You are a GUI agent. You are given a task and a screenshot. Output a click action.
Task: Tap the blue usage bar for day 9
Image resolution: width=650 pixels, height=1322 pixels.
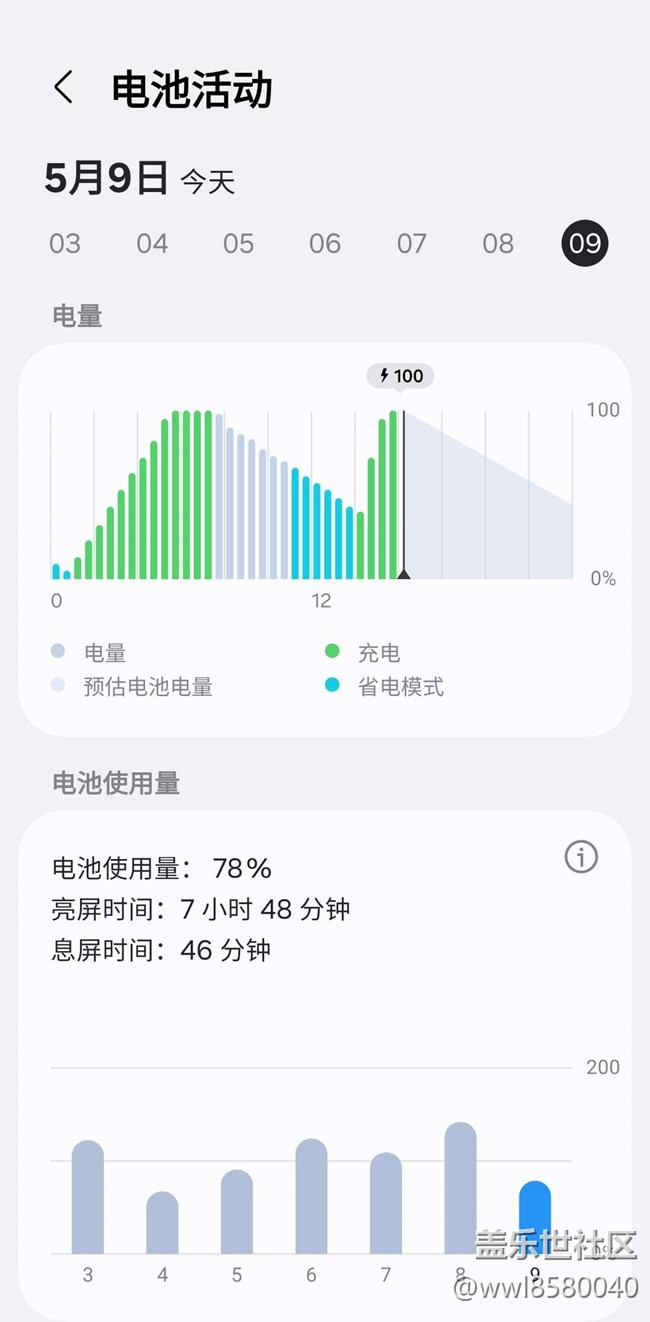point(535,1217)
